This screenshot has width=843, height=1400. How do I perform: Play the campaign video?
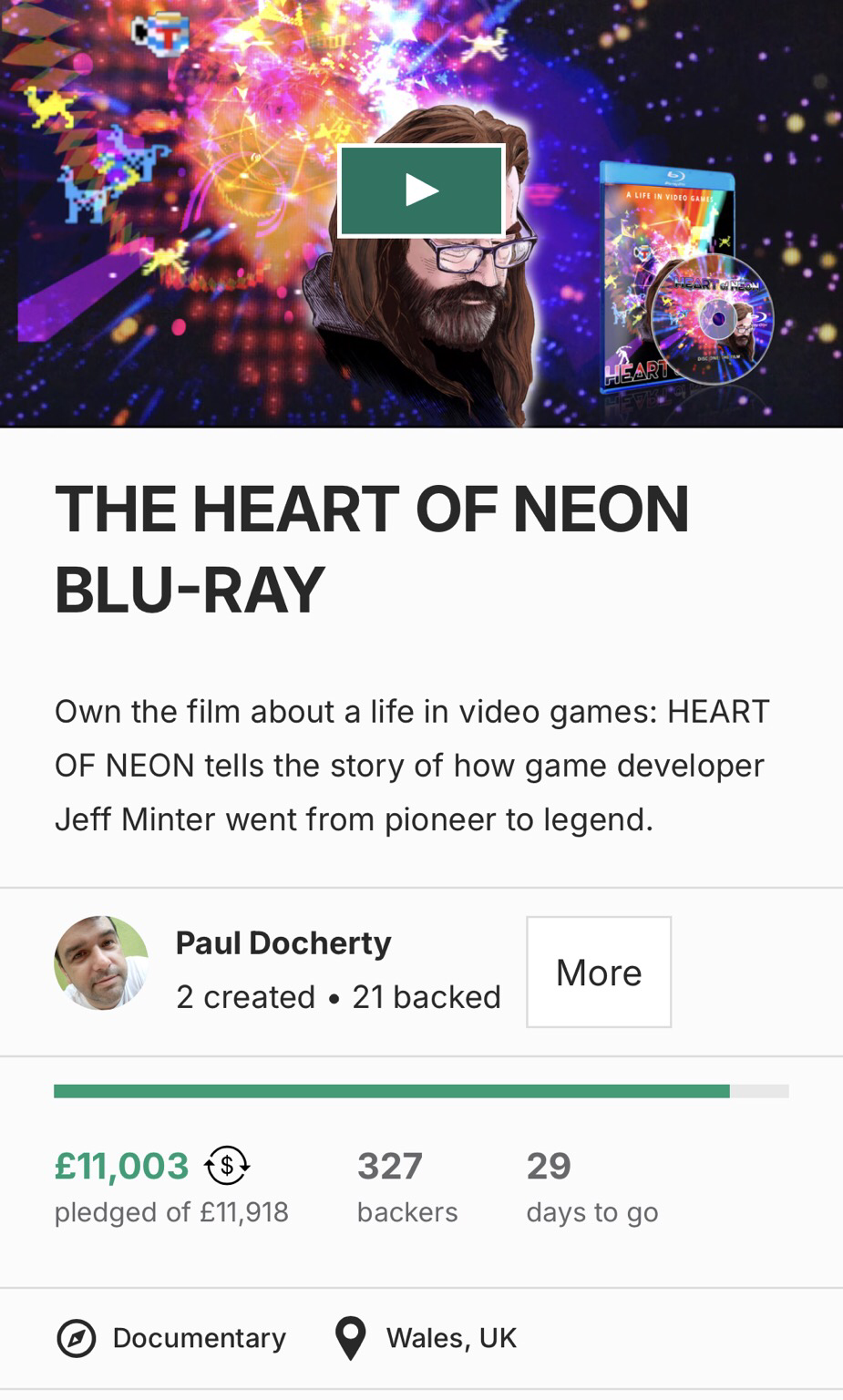click(421, 190)
